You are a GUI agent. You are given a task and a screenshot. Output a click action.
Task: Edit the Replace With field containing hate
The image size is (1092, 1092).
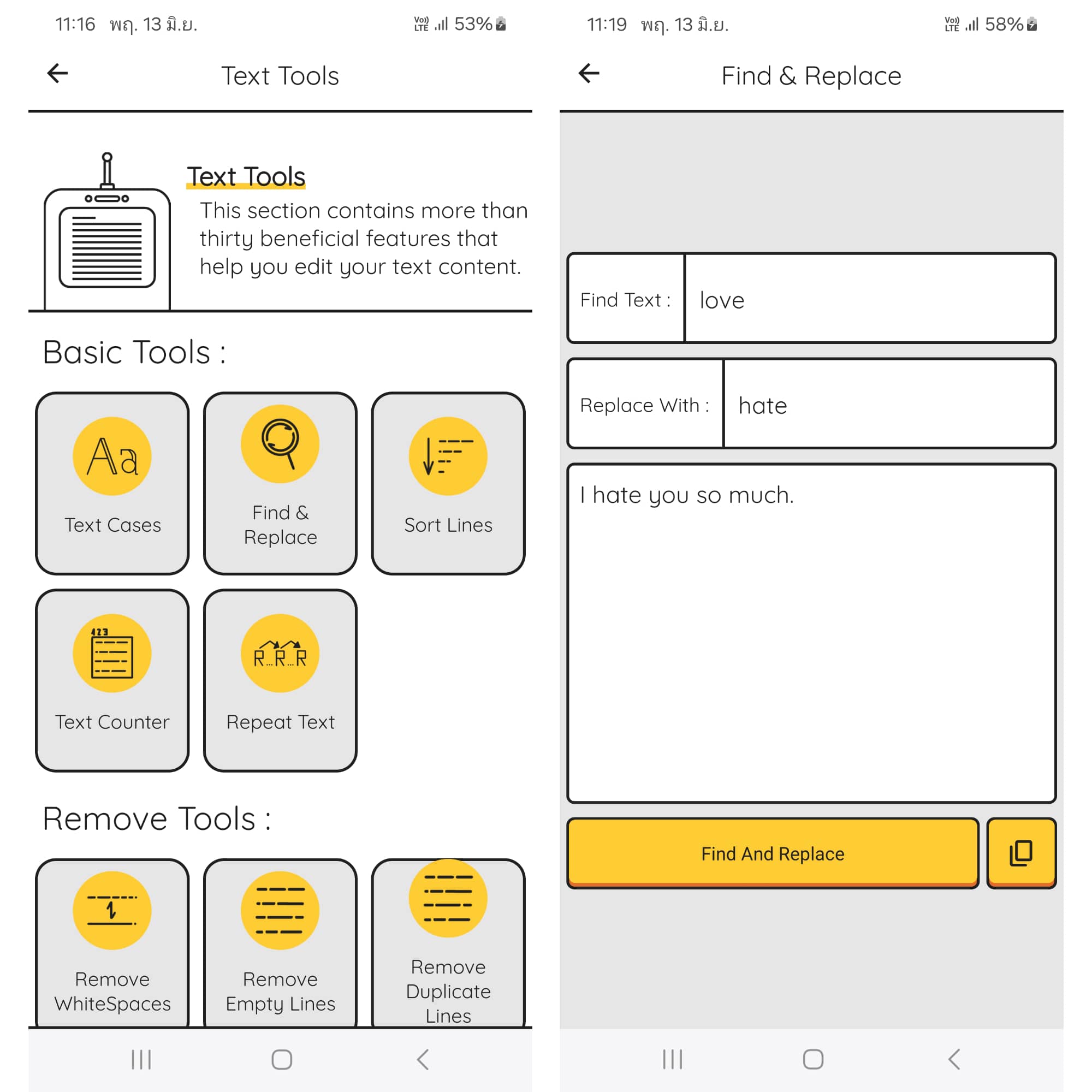[888, 404]
